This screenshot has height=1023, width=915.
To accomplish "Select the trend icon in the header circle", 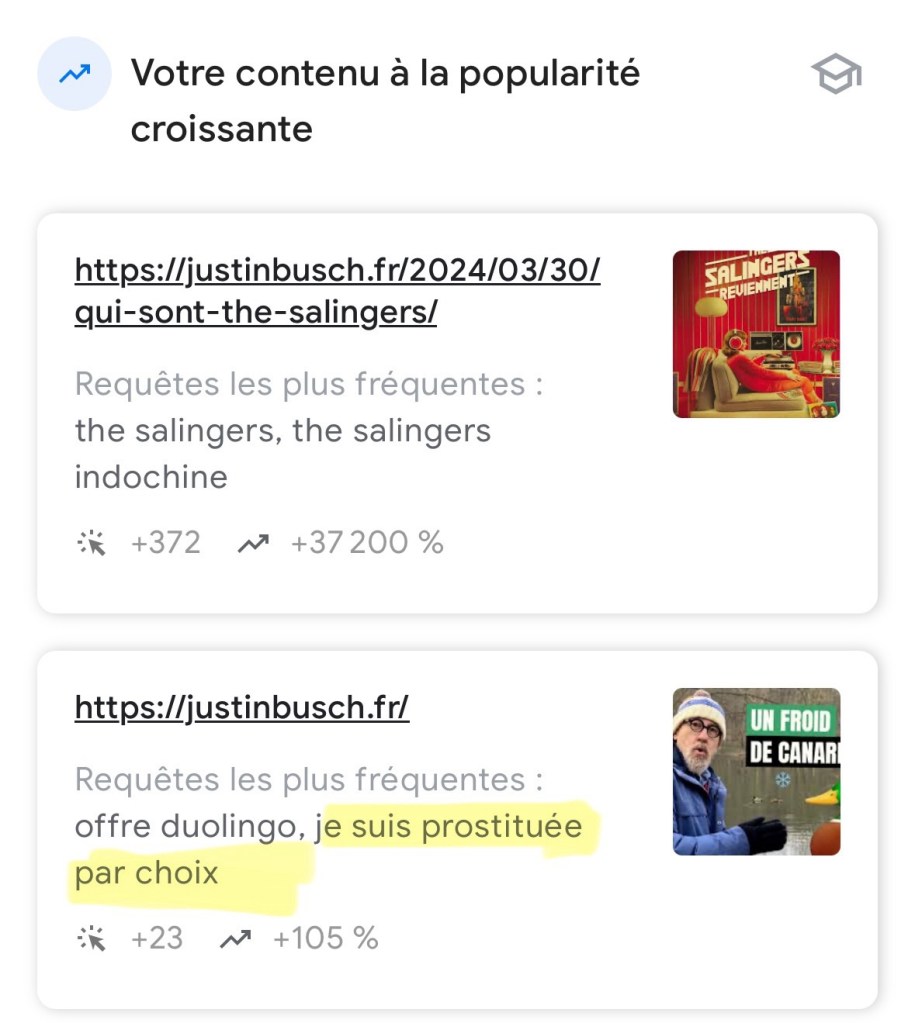I will coord(73,72).
